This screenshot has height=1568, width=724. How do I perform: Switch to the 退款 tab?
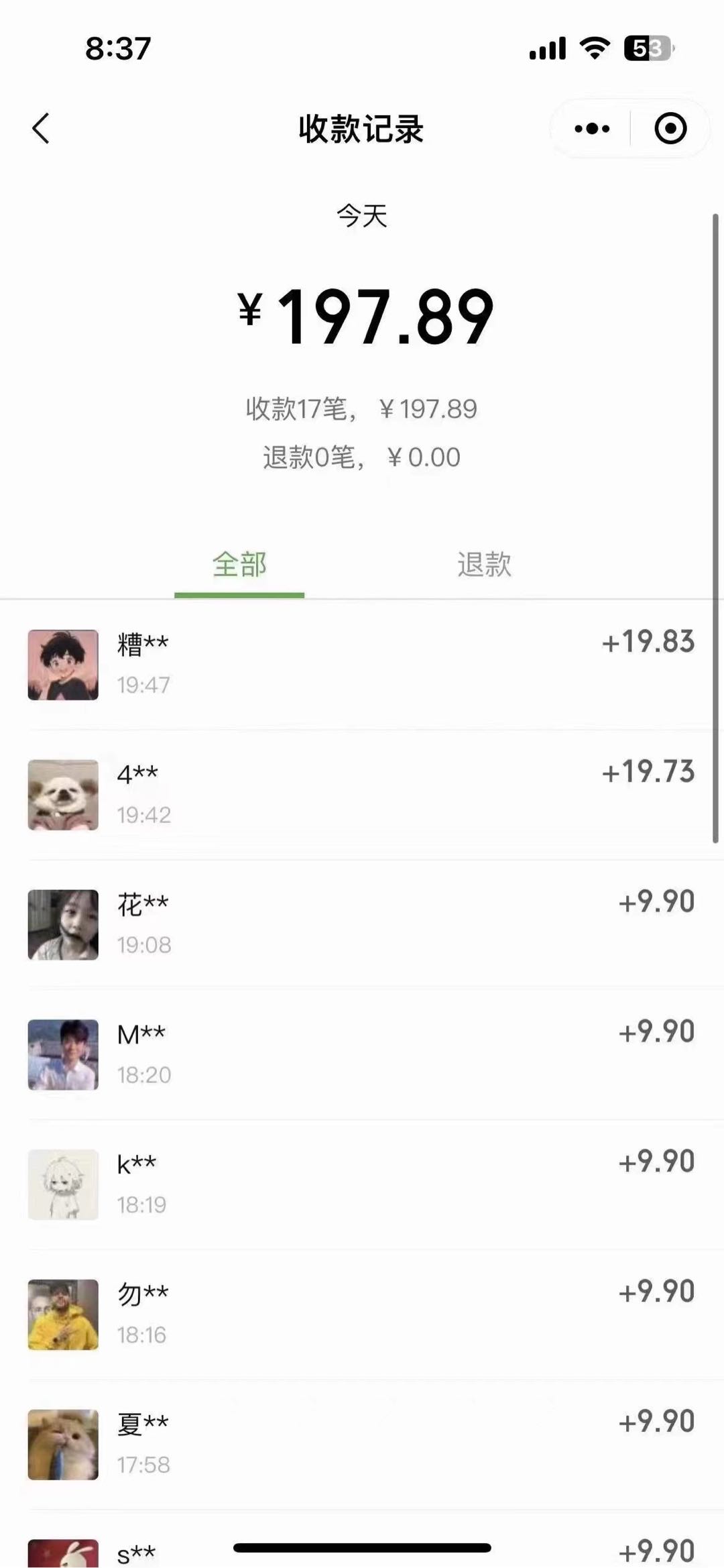[484, 564]
